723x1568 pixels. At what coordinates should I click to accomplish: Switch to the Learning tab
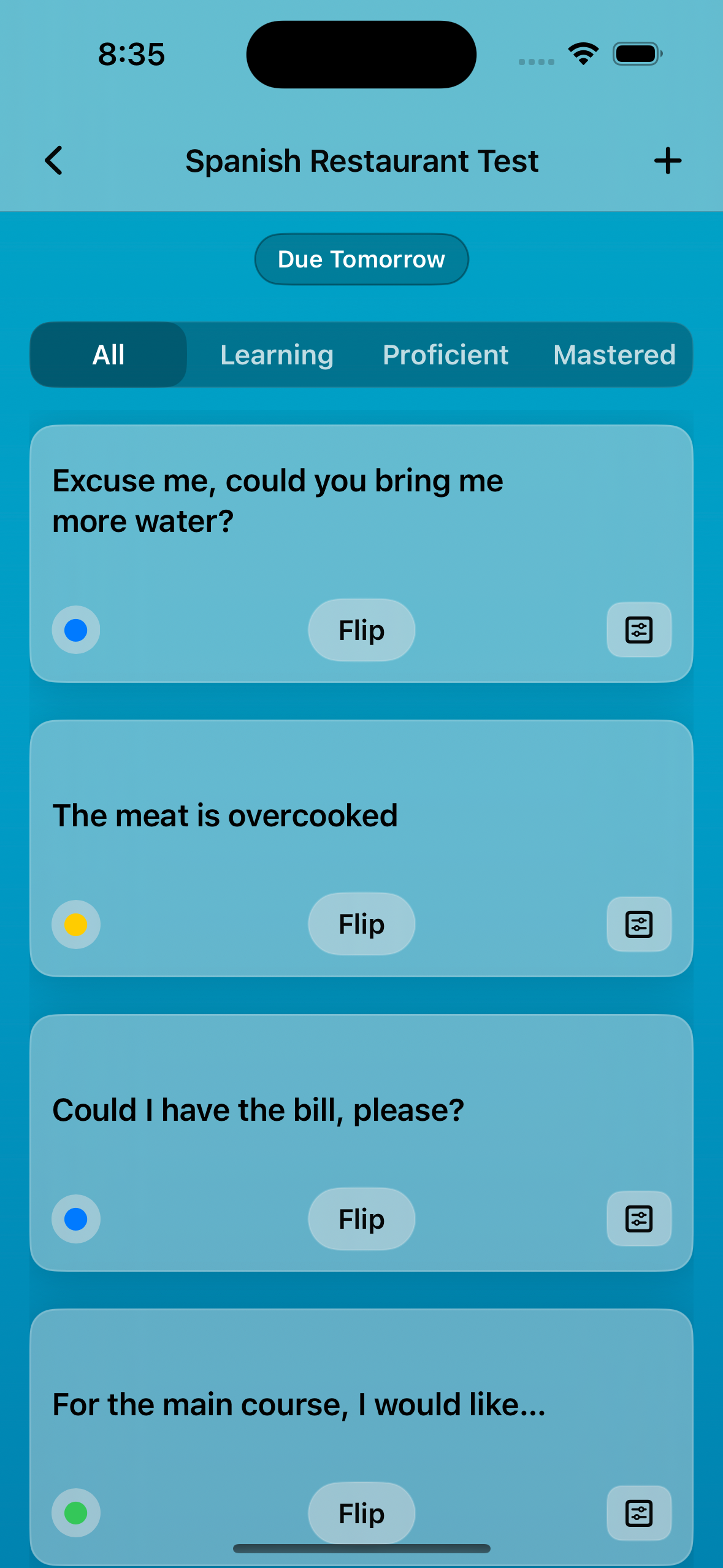click(277, 355)
